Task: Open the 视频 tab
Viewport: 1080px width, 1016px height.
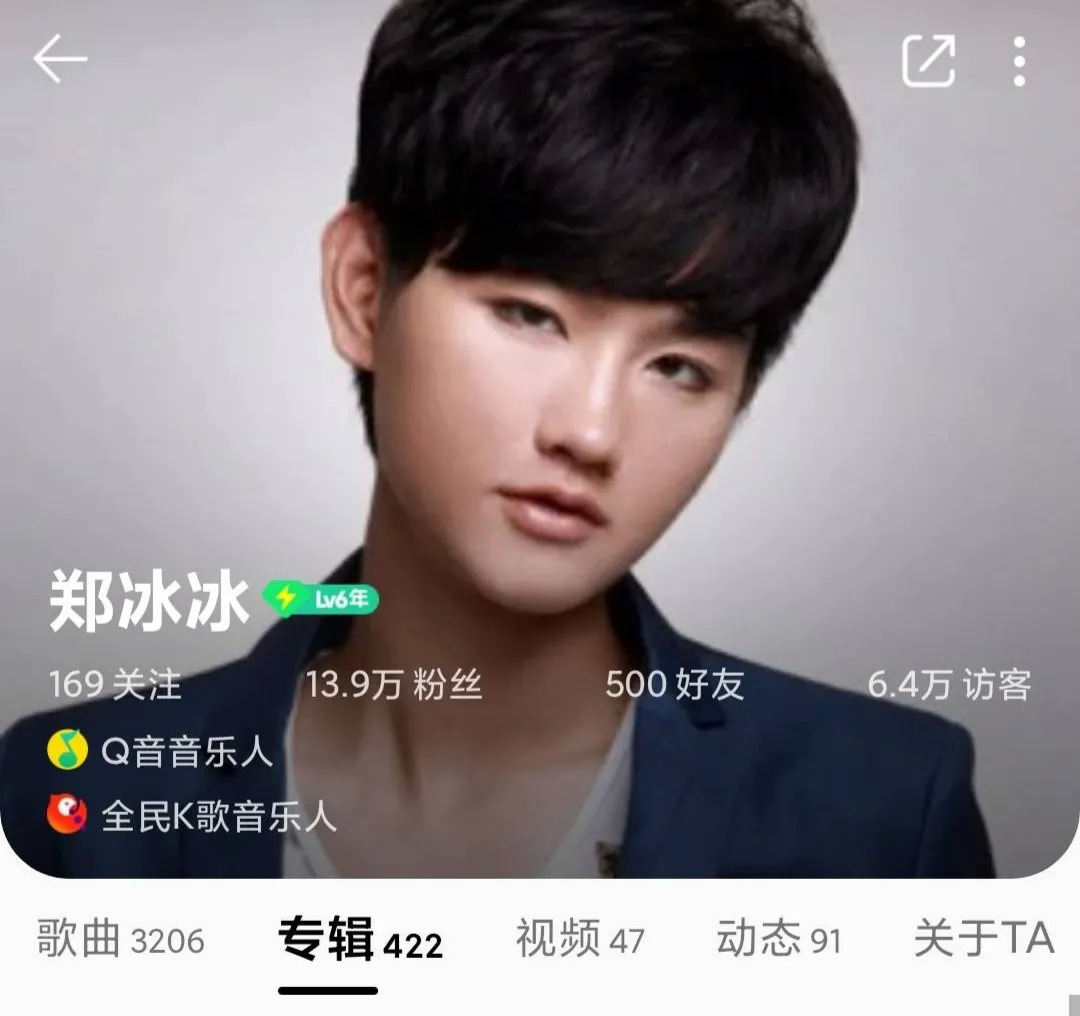Action: click(580, 940)
